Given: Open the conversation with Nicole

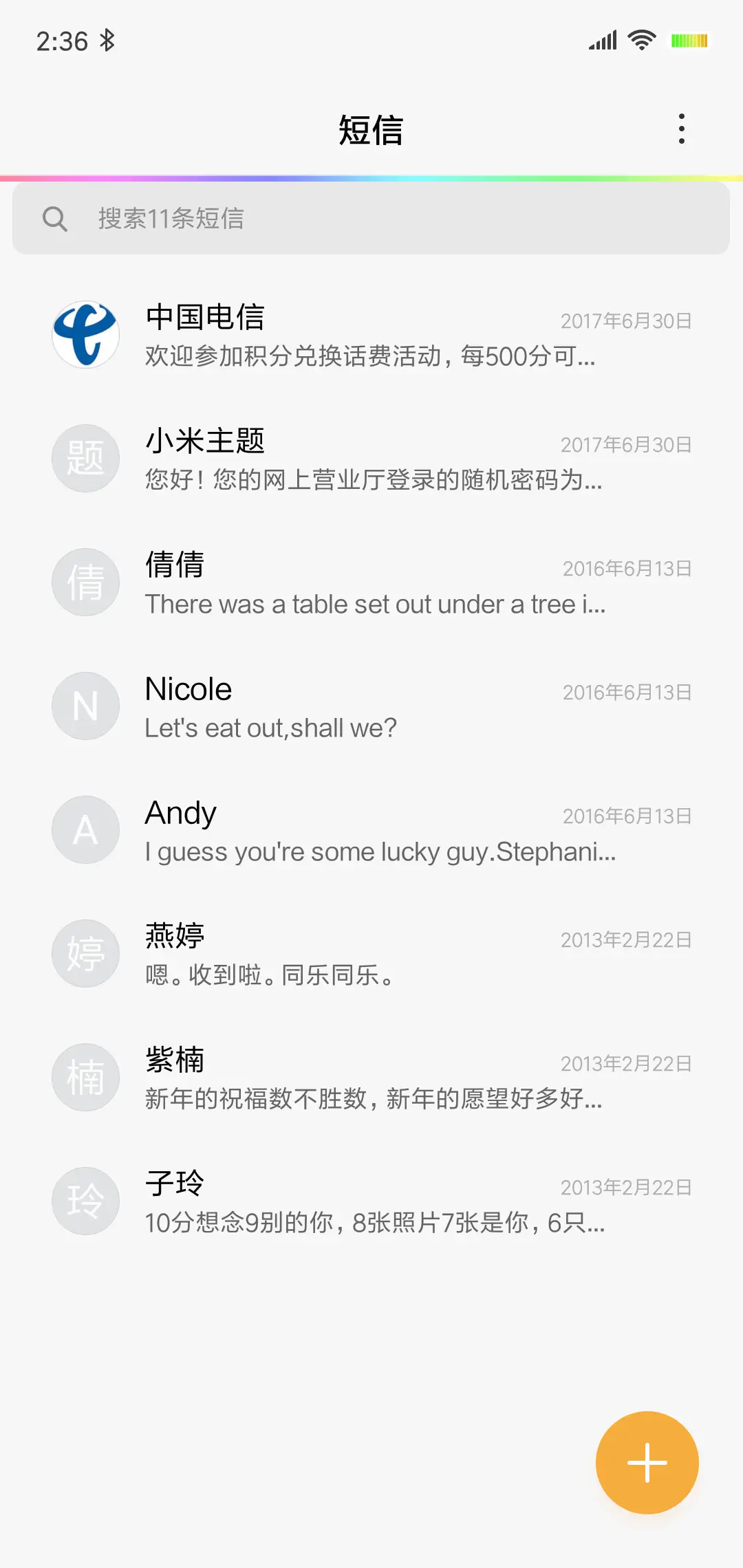Looking at the screenshot, I should (x=371, y=706).
